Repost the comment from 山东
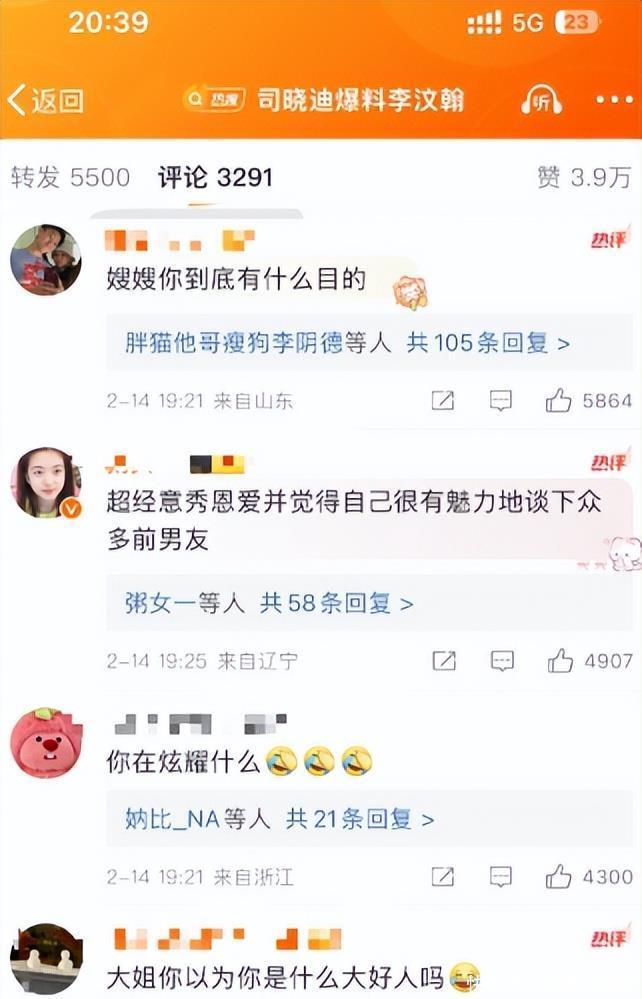The width and height of the screenshot is (642, 999). (442, 401)
